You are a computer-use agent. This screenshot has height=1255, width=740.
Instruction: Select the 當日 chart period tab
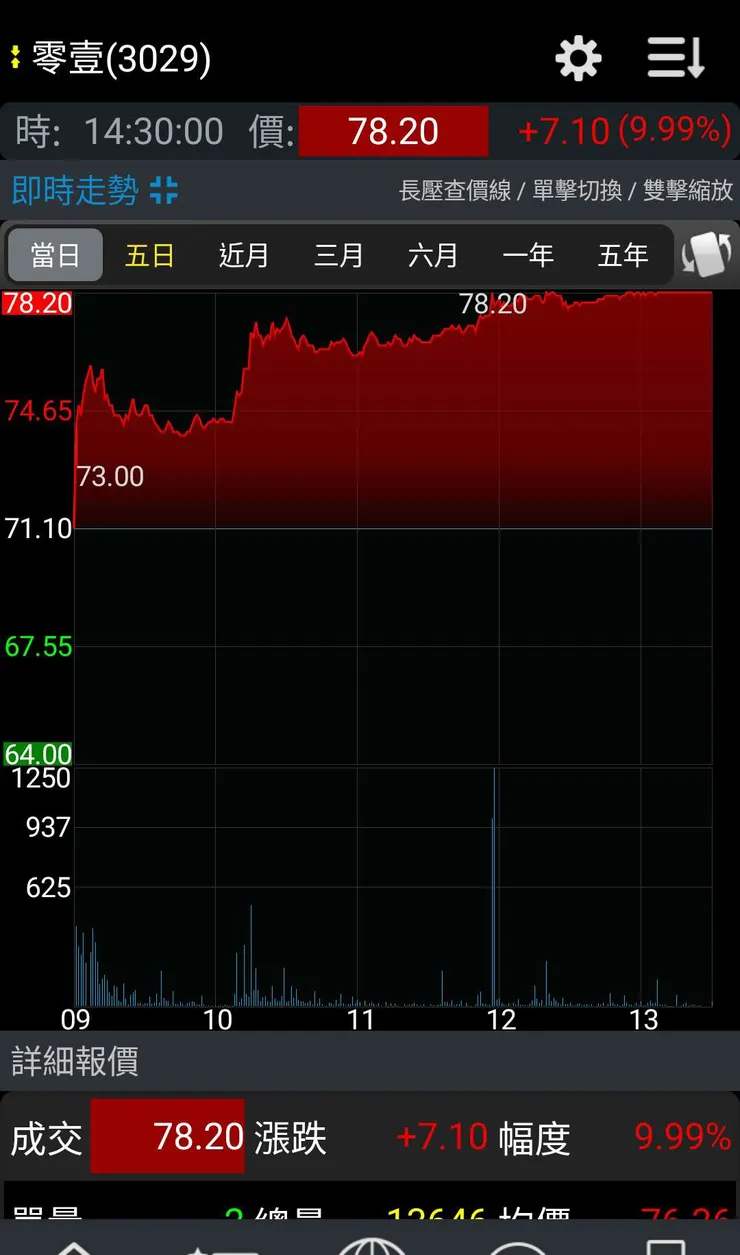[55, 256]
